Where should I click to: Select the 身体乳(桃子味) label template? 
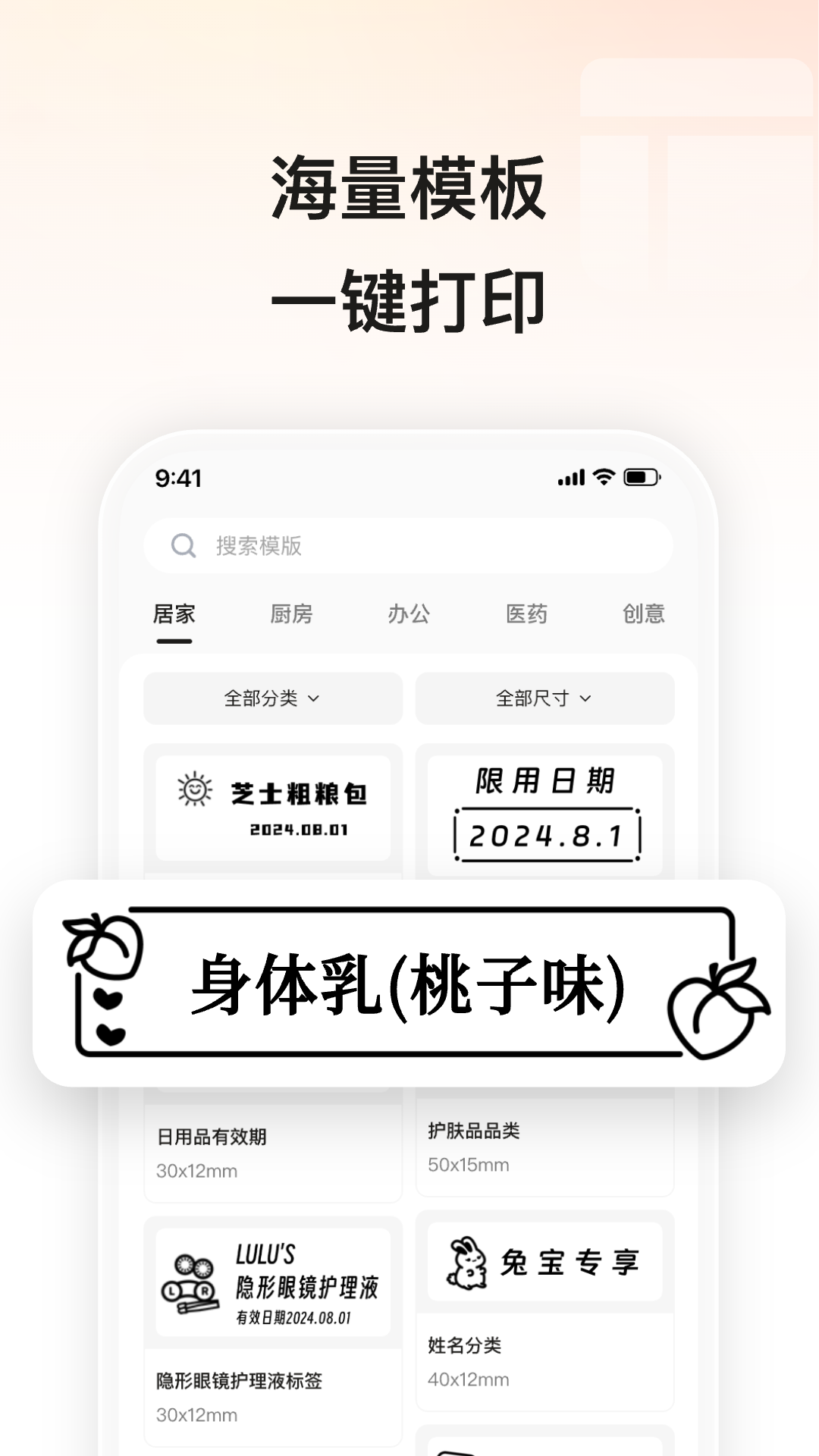pos(409,980)
